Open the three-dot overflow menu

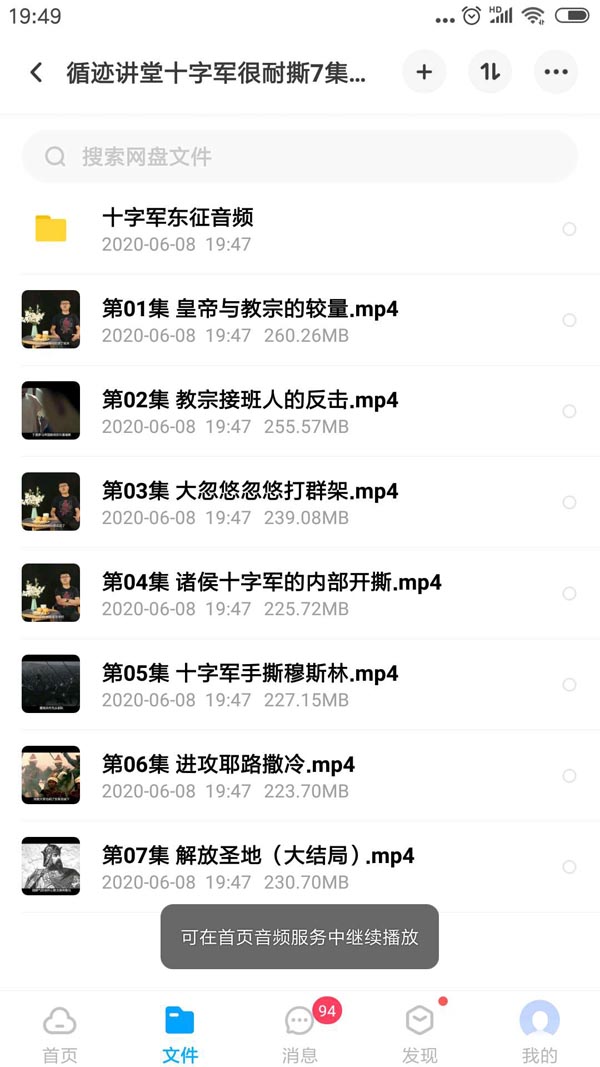(556, 72)
